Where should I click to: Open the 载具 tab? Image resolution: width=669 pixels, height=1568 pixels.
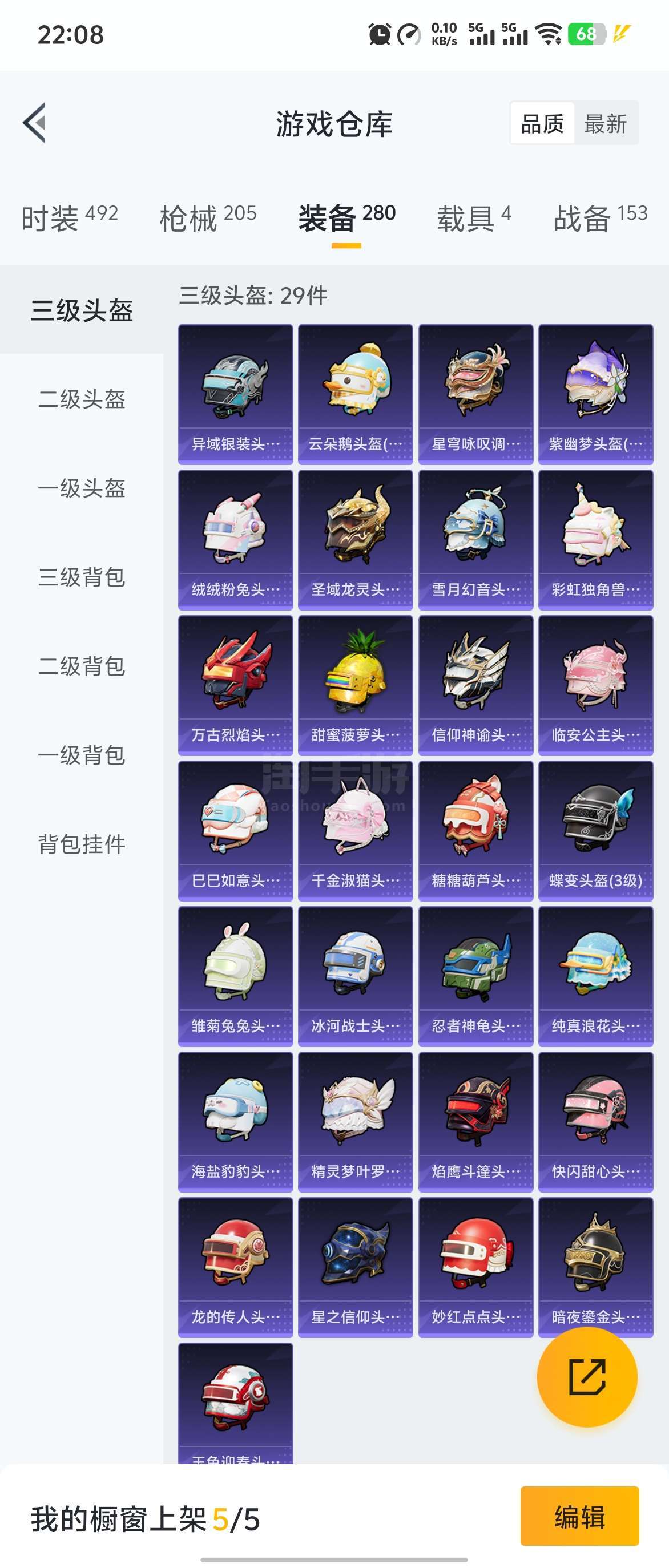coord(474,218)
